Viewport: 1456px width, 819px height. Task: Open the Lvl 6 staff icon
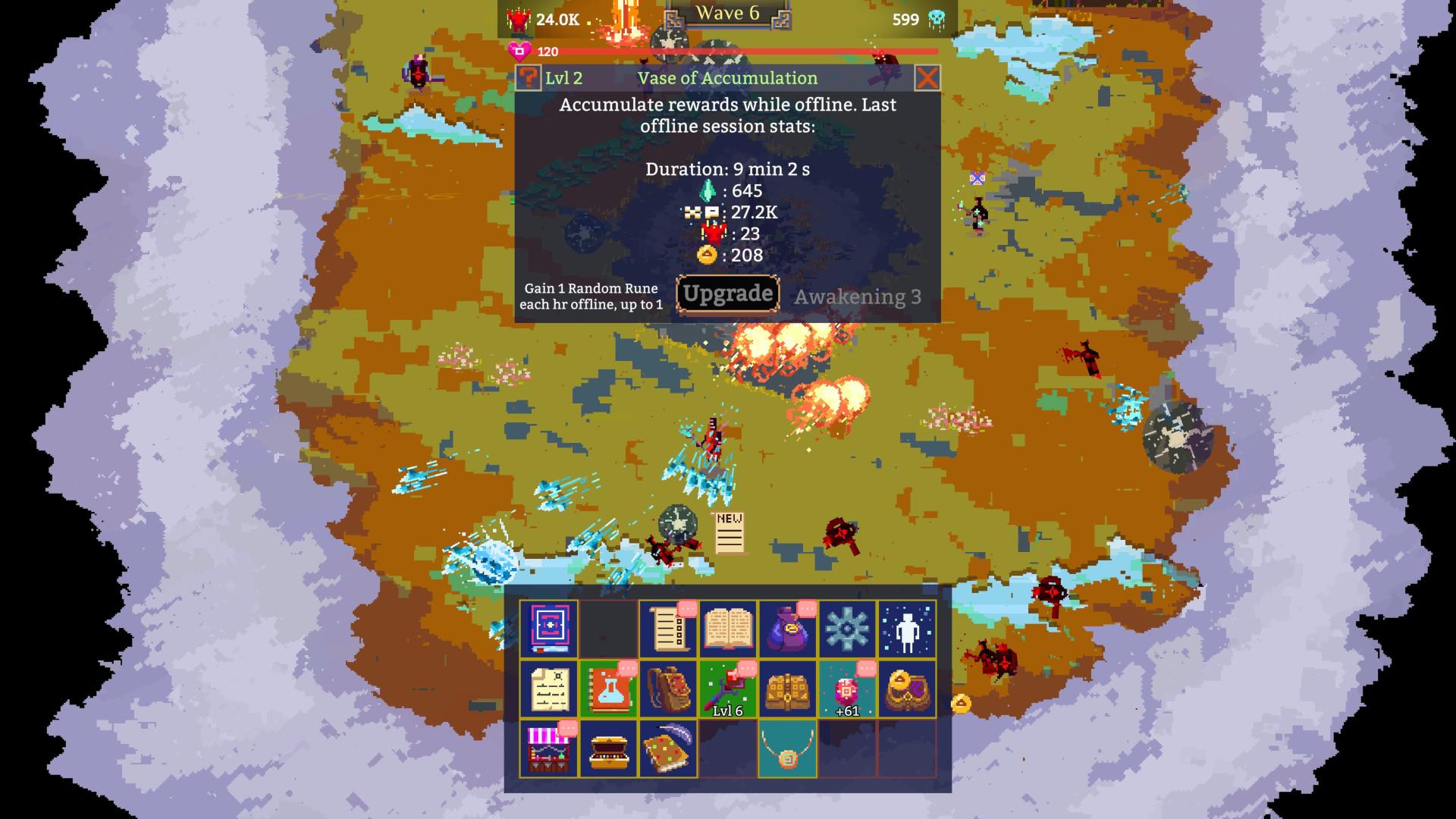pyautogui.click(x=728, y=689)
